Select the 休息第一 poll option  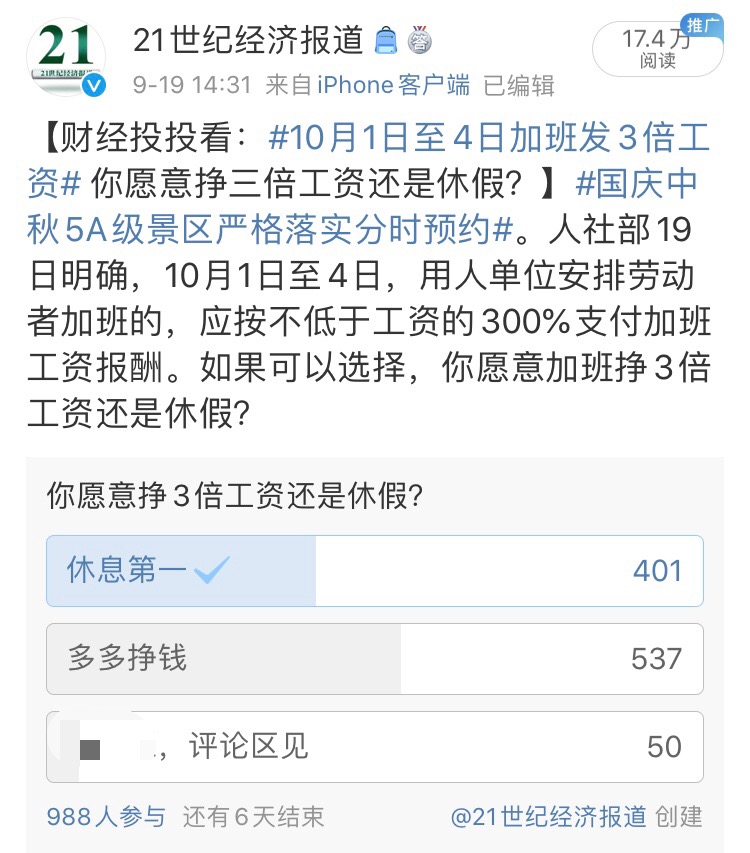tap(374, 571)
